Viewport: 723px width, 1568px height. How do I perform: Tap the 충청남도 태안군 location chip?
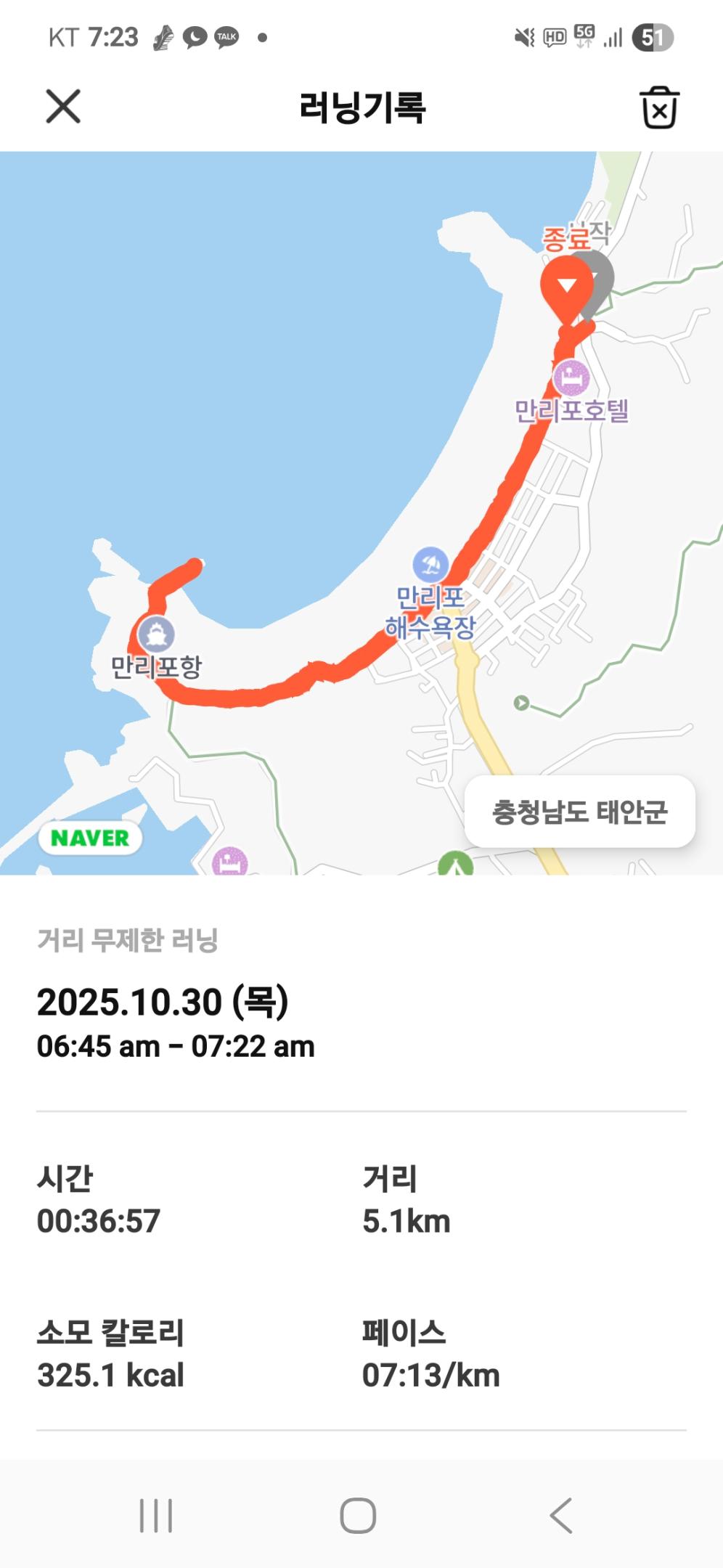[581, 812]
